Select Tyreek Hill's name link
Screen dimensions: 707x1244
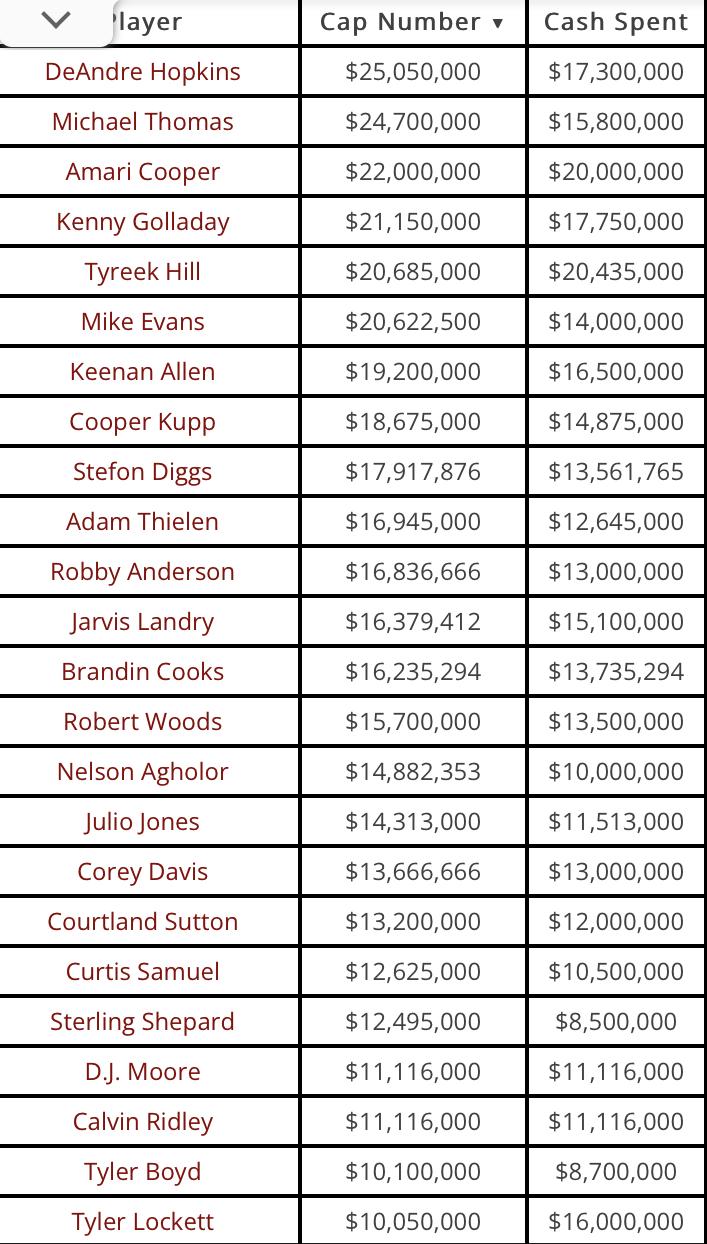143,272
